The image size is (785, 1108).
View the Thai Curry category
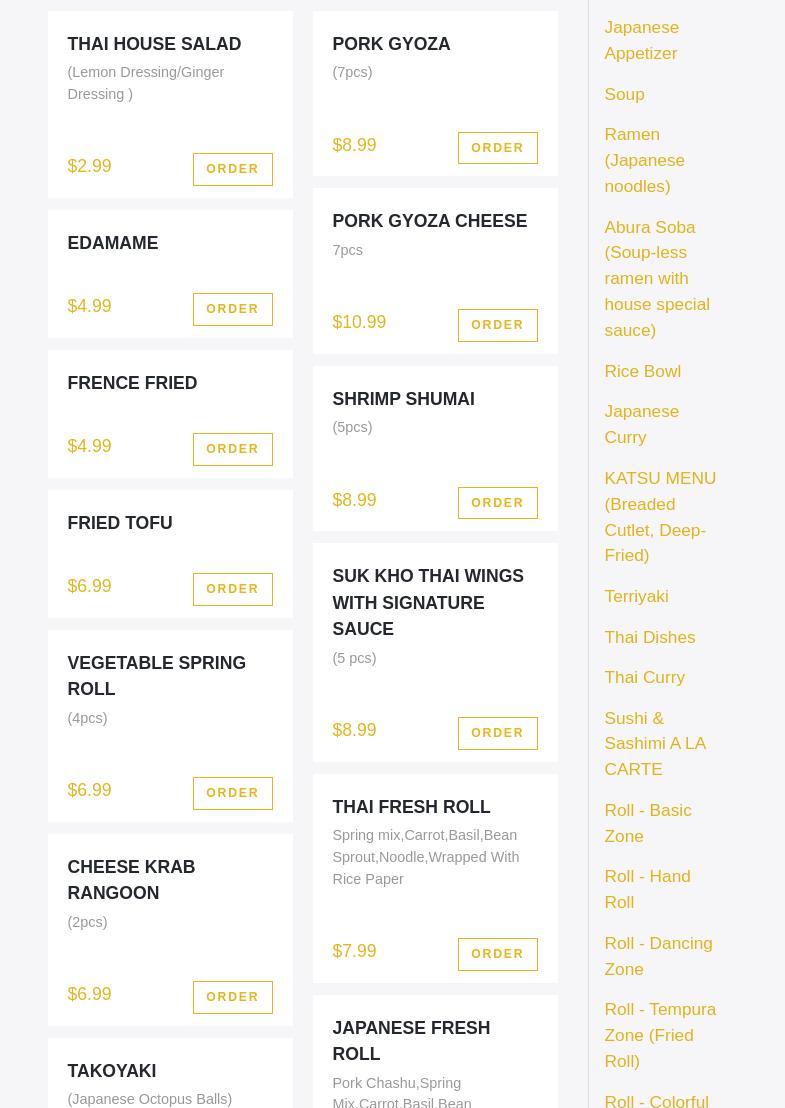(644, 677)
